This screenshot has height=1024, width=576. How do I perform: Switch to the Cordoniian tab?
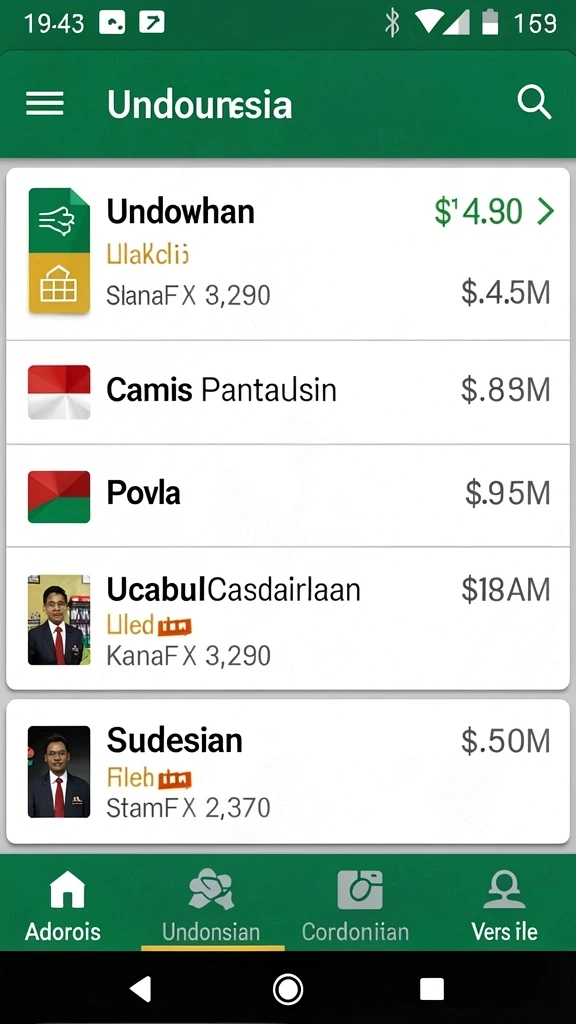pos(355,905)
